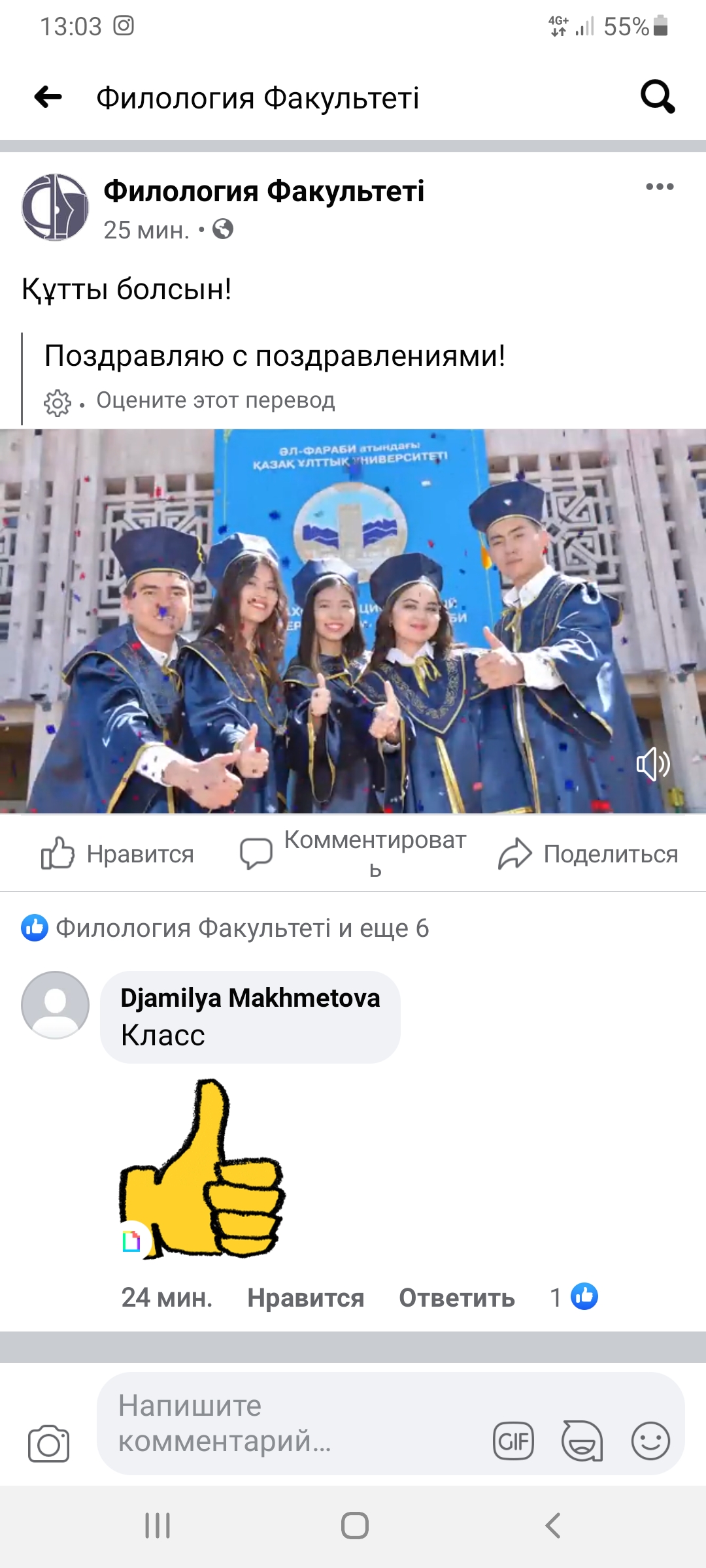Open Филология Факультеті profile from post header

point(263,191)
